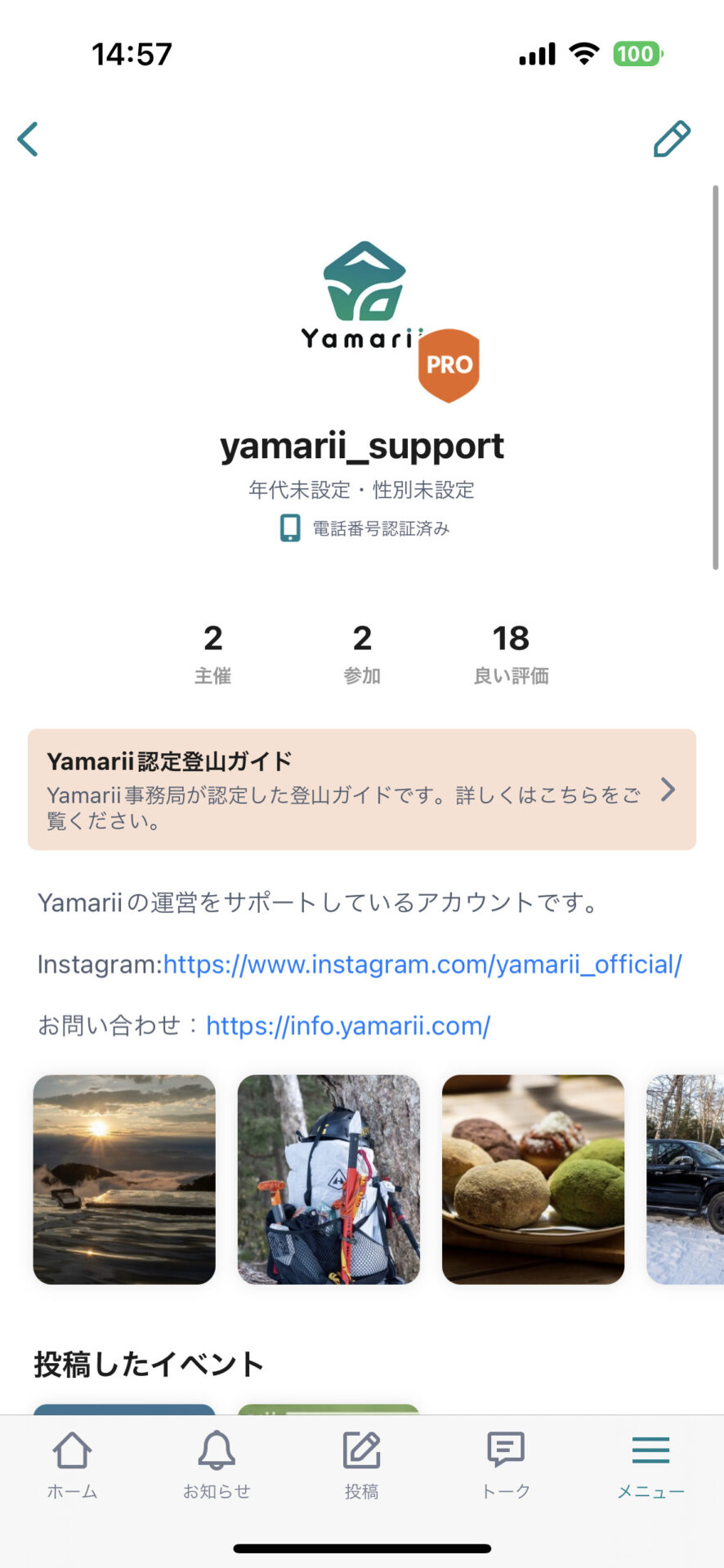The width and height of the screenshot is (724, 1568).
Task: Tap the phone icon beside 電話番号認証済み
Action: point(290,529)
